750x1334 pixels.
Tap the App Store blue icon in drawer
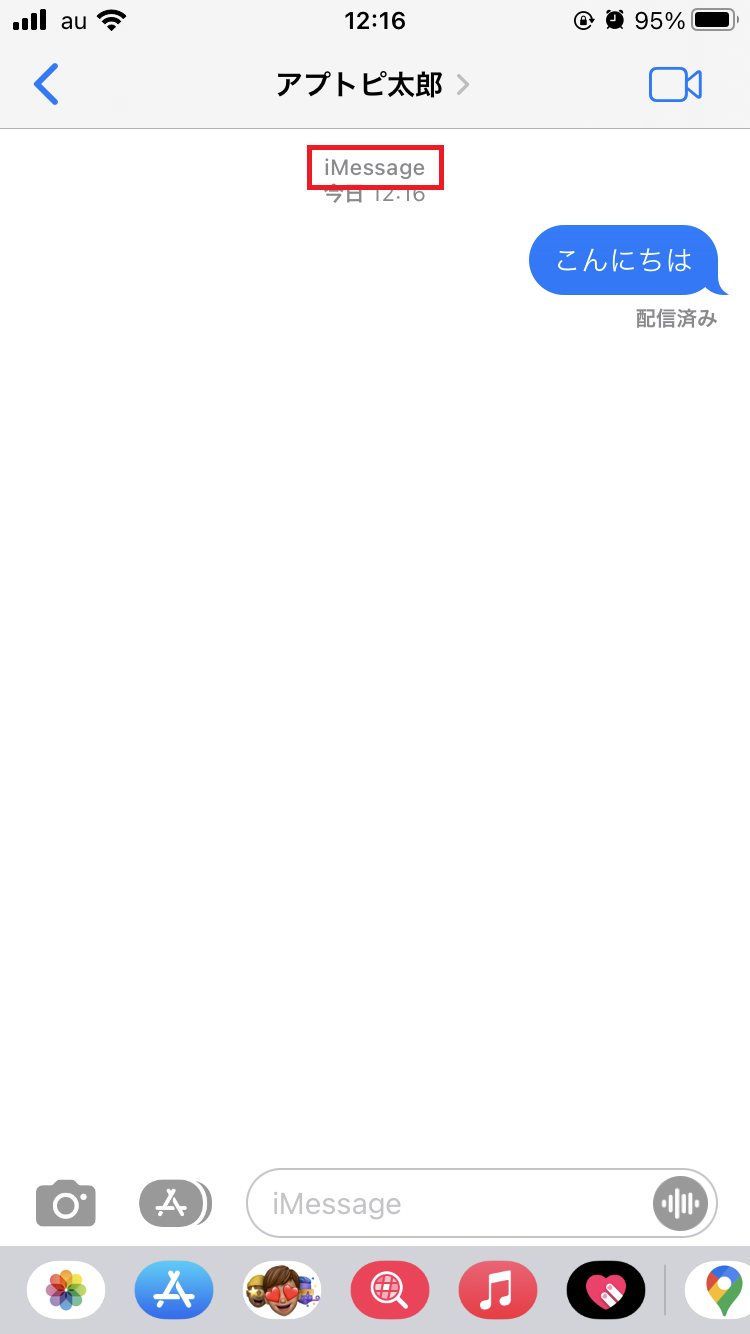click(x=174, y=1290)
